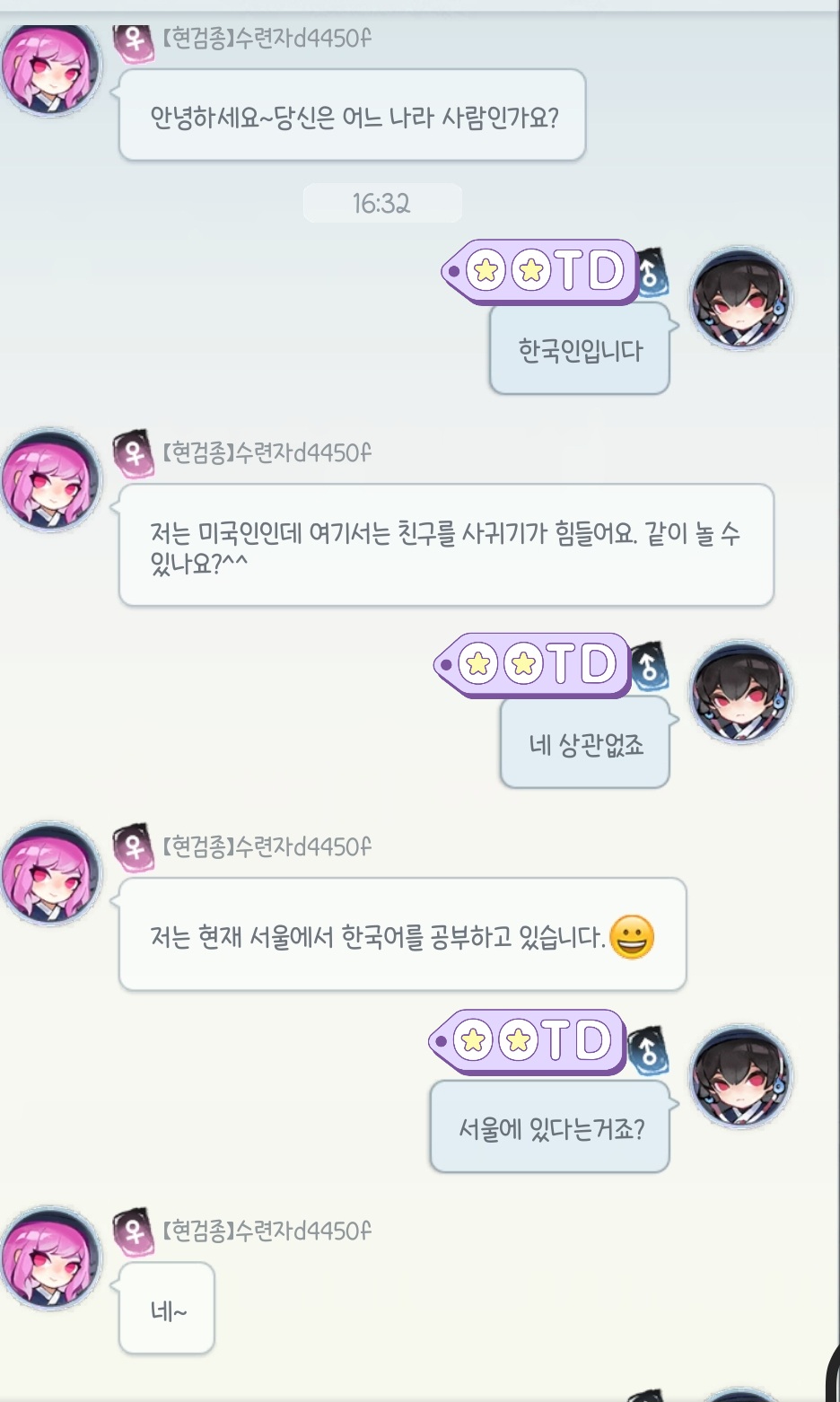Viewport: 840px width, 1402px height.
Task: Open sender avatar beside the 네~ message
Action: coord(50,1258)
